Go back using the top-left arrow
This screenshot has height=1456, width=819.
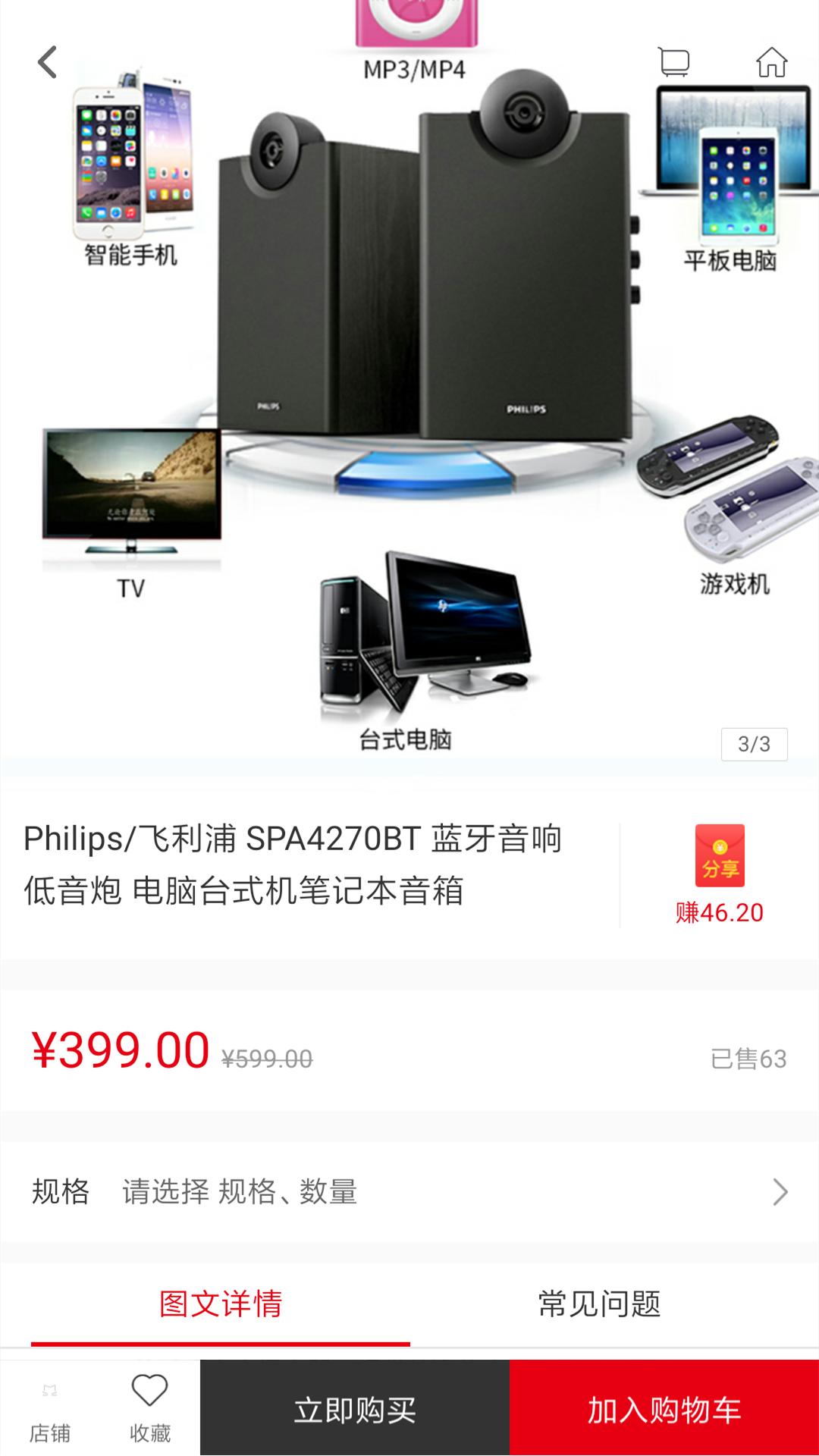(x=48, y=62)
